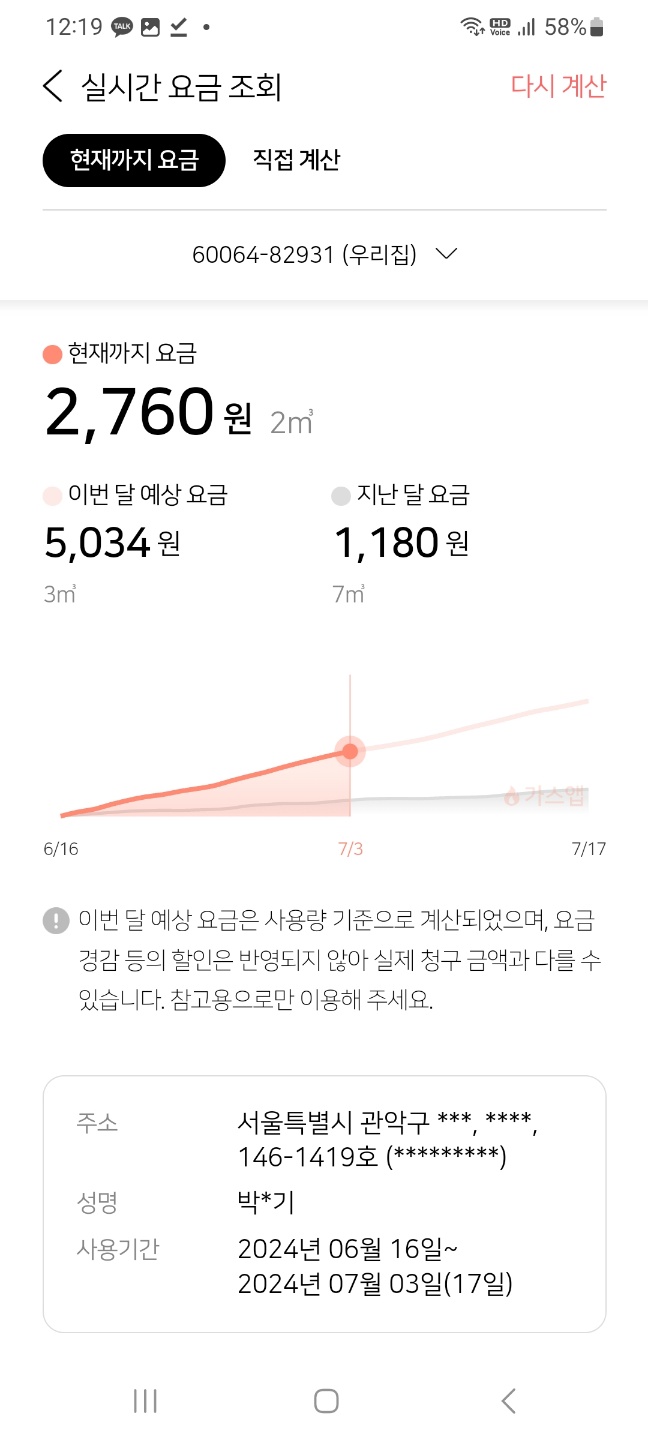Switch to the 직접 계산 tab

(295, 160)
